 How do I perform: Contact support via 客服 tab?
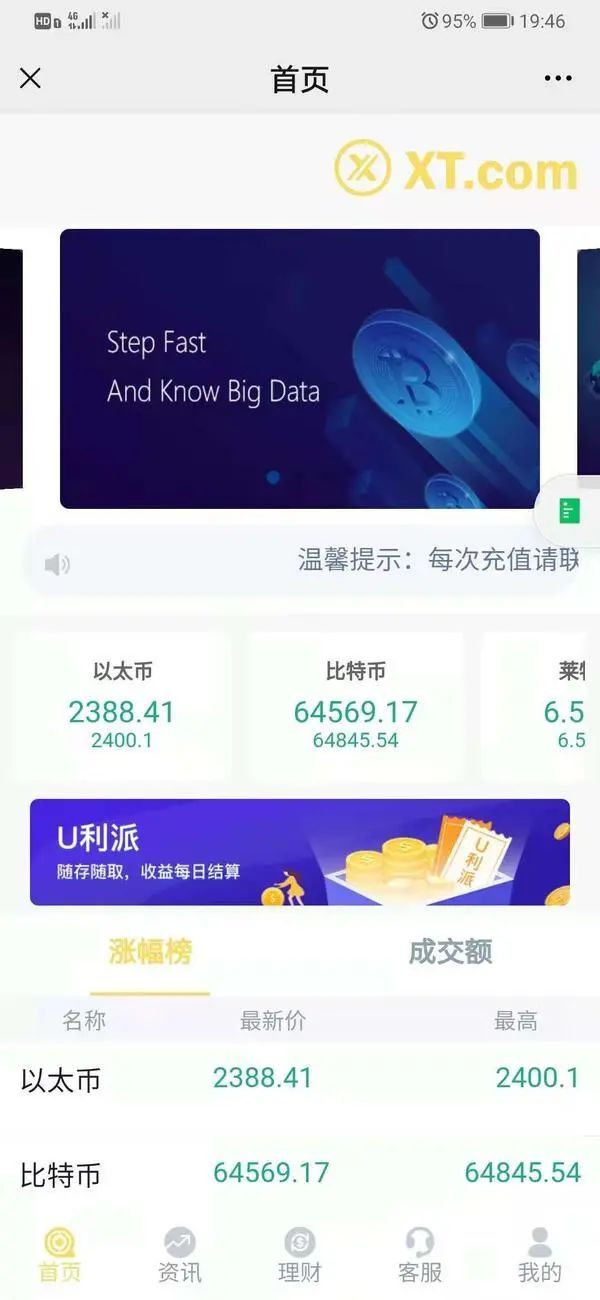coord(420,1255)
